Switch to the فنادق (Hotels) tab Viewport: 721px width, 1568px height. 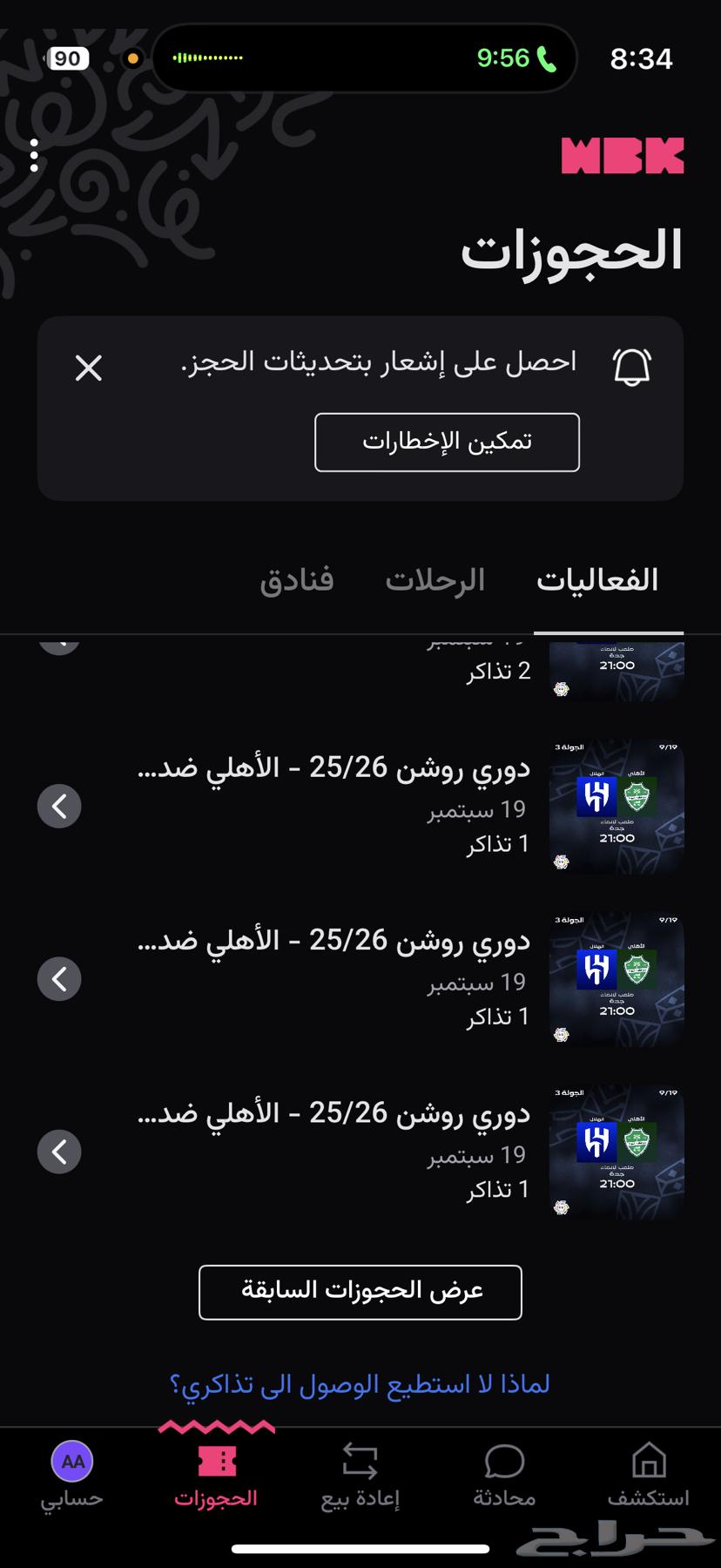tap(298, 580)
